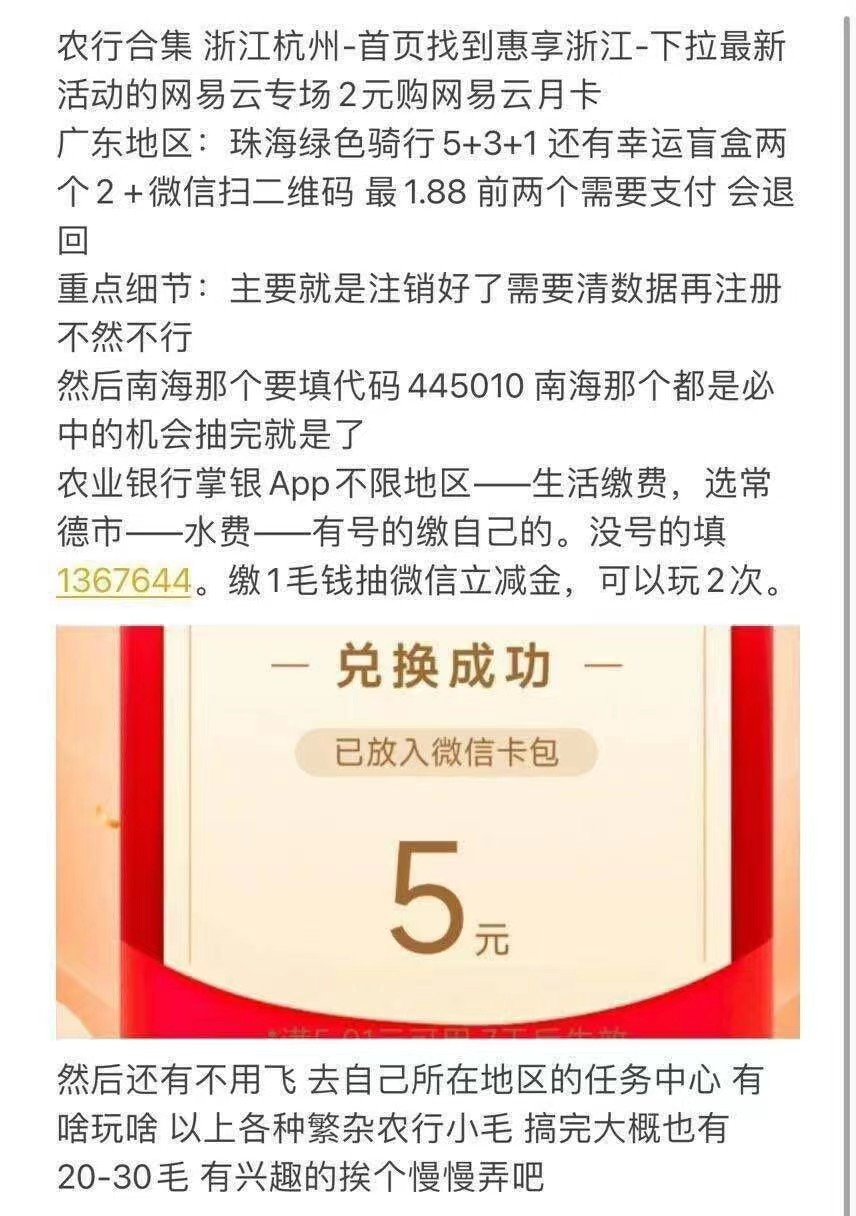856x1216 pixels.
Task: Tap the underlined number 1367644
Action: [x=124, y=580]
